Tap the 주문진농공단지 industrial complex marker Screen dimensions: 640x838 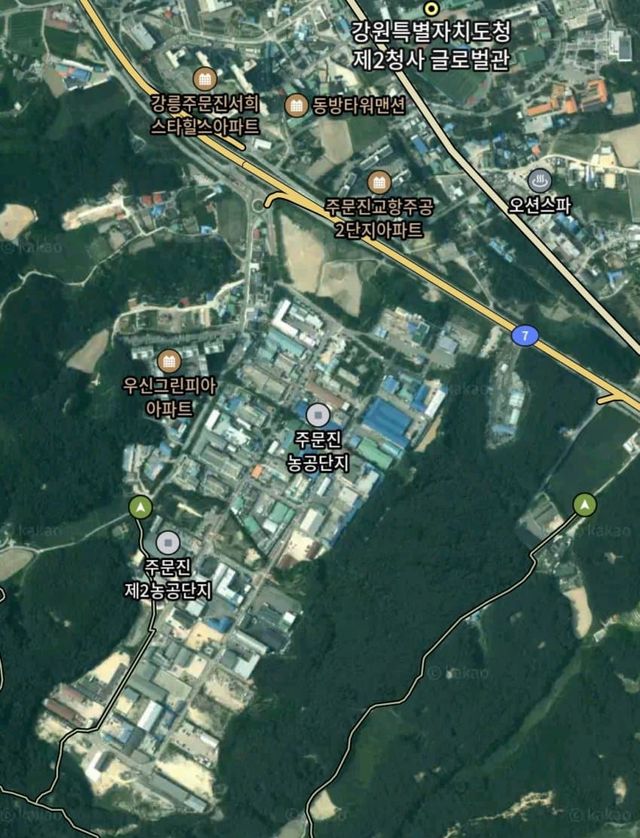pyautogui.click(x=318, y=414)
